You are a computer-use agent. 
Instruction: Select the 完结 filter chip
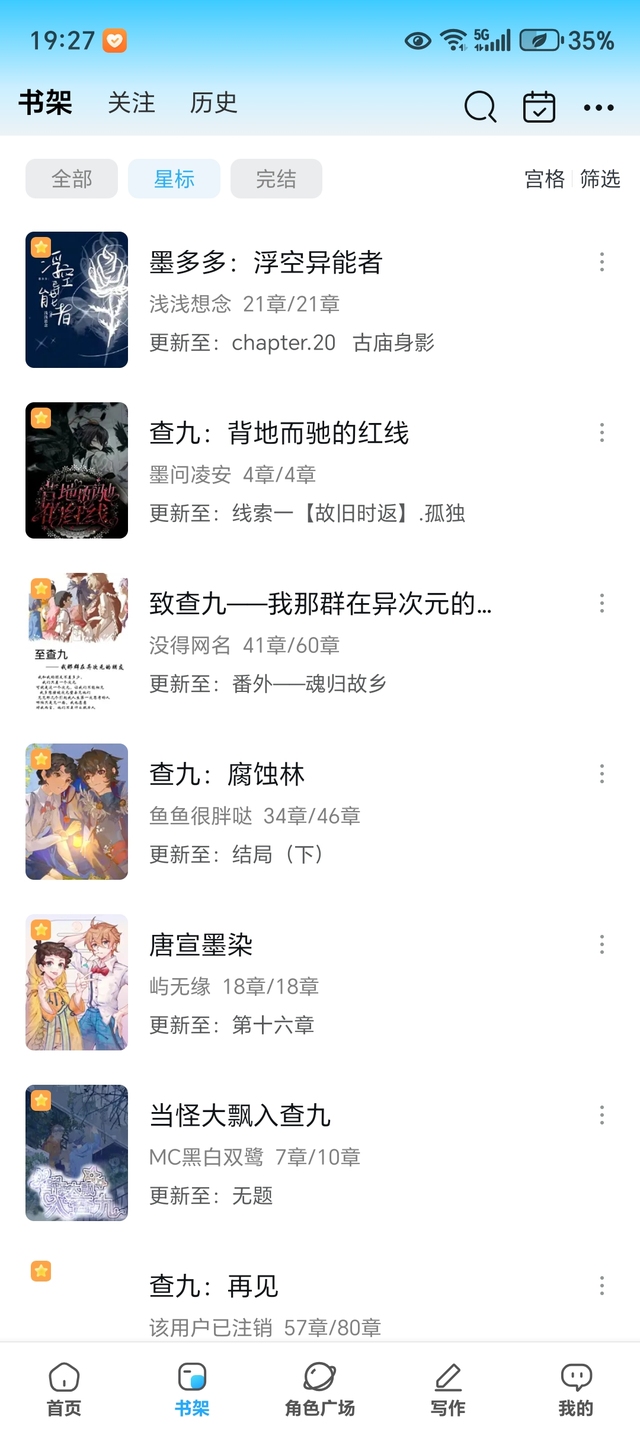click(276, 179)
